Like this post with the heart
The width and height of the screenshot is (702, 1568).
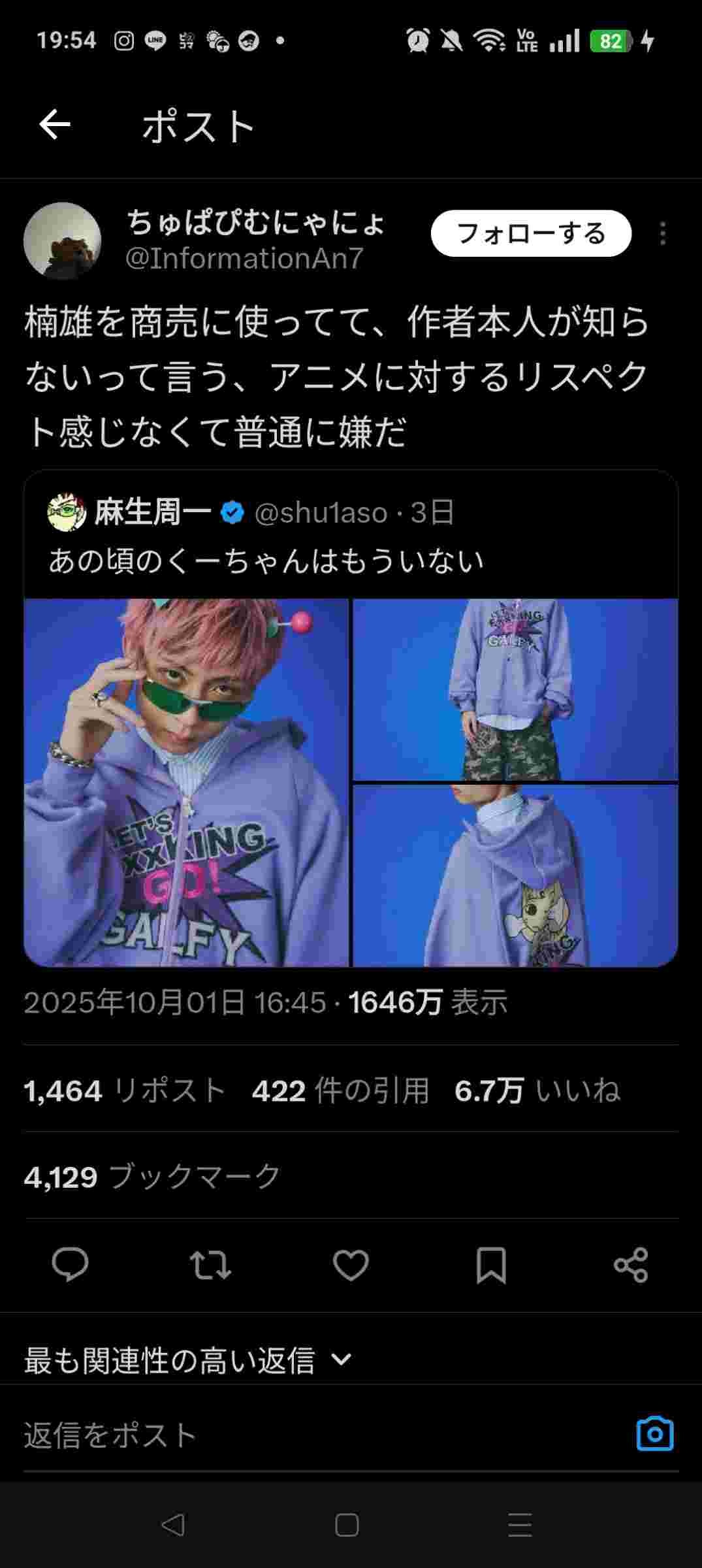tap(351, 1264)
